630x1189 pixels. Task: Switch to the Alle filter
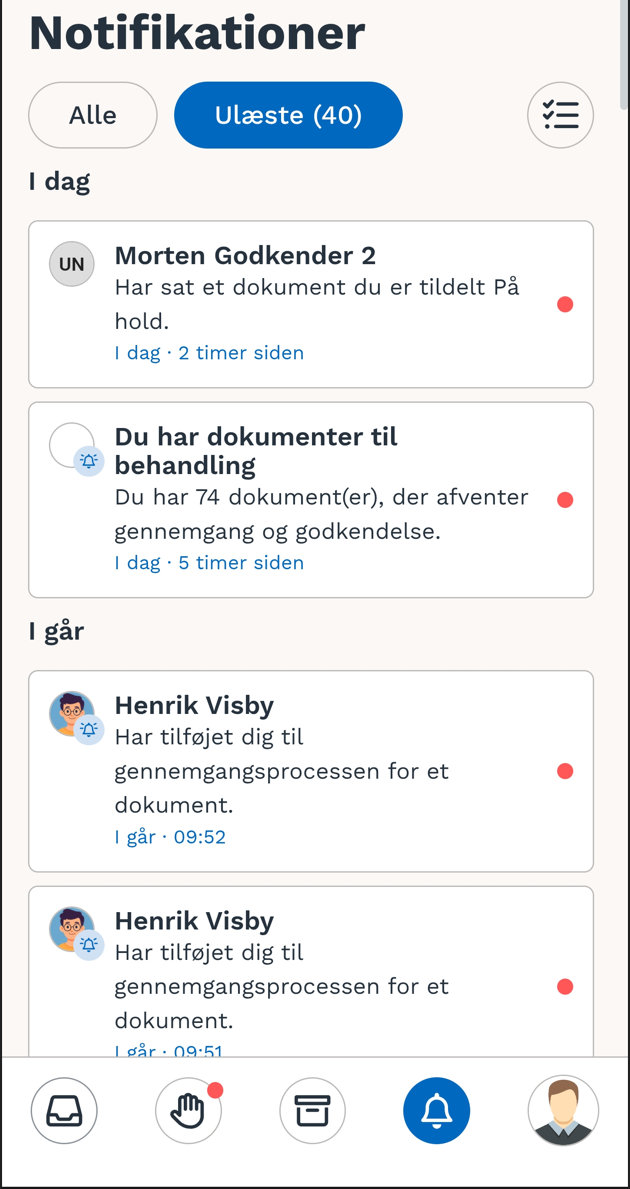[92, 115]
